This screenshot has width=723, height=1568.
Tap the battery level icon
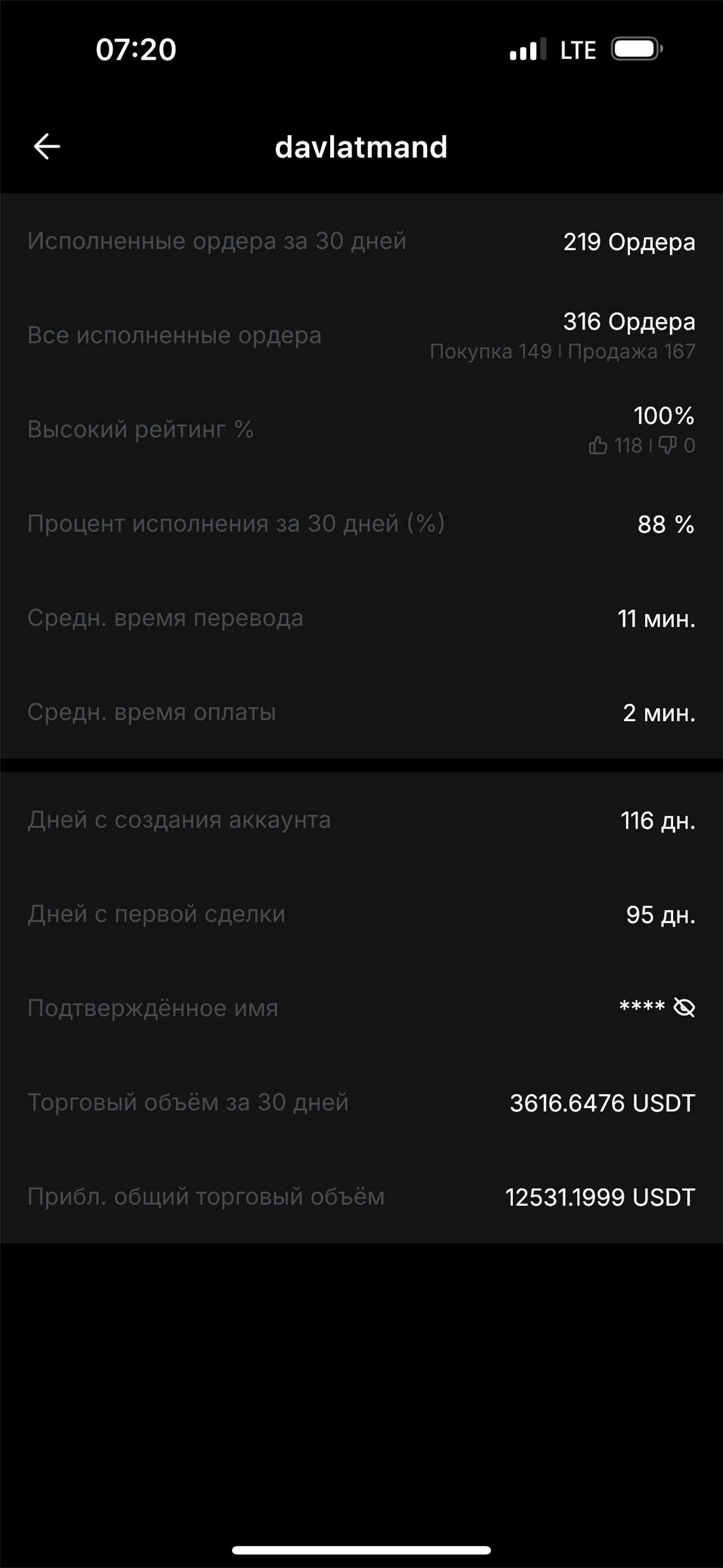635,49
